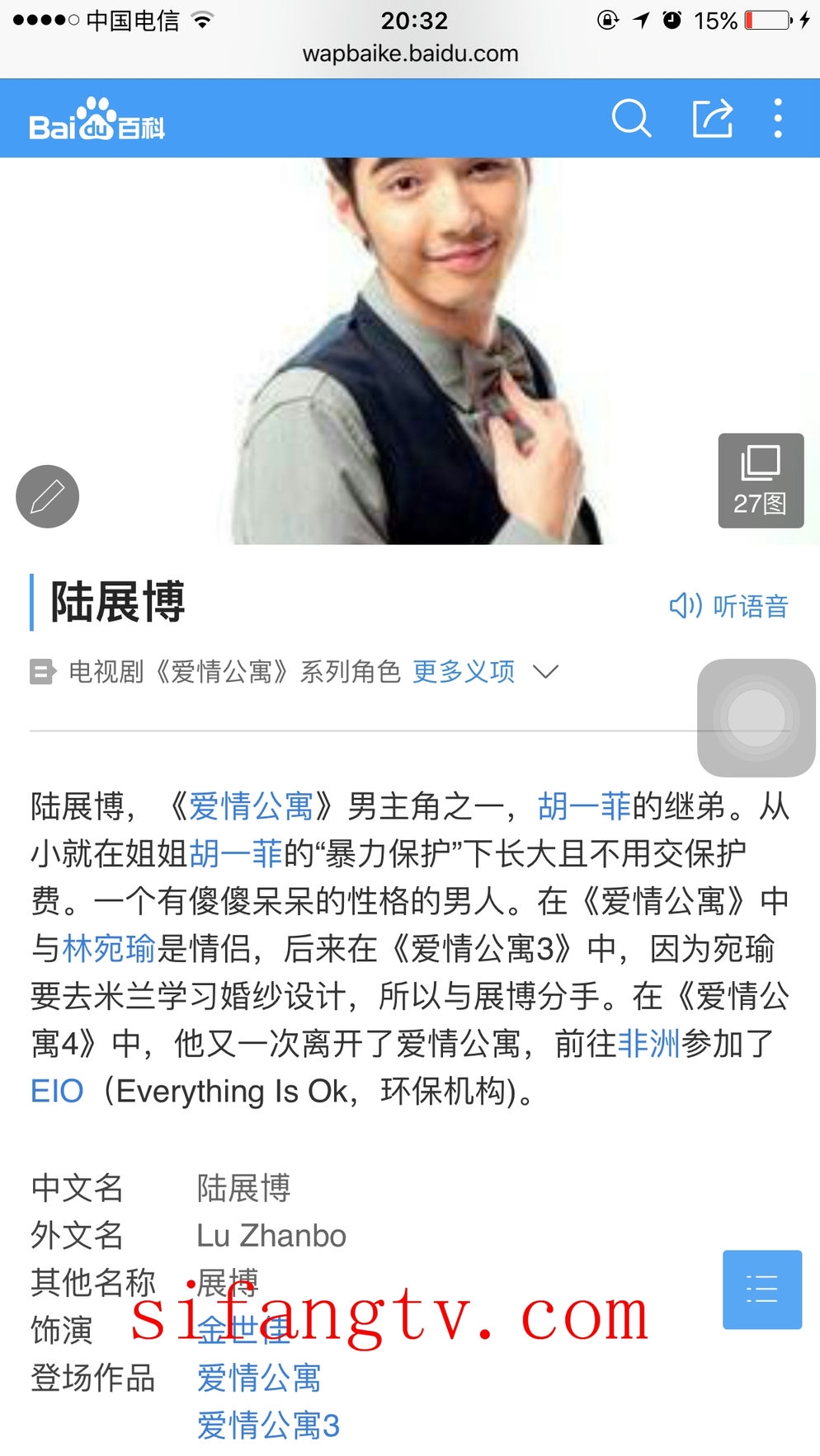Viewport: 820px width, 1456px height.
Task: Share this Baike entry
Action: pos(712,119)
